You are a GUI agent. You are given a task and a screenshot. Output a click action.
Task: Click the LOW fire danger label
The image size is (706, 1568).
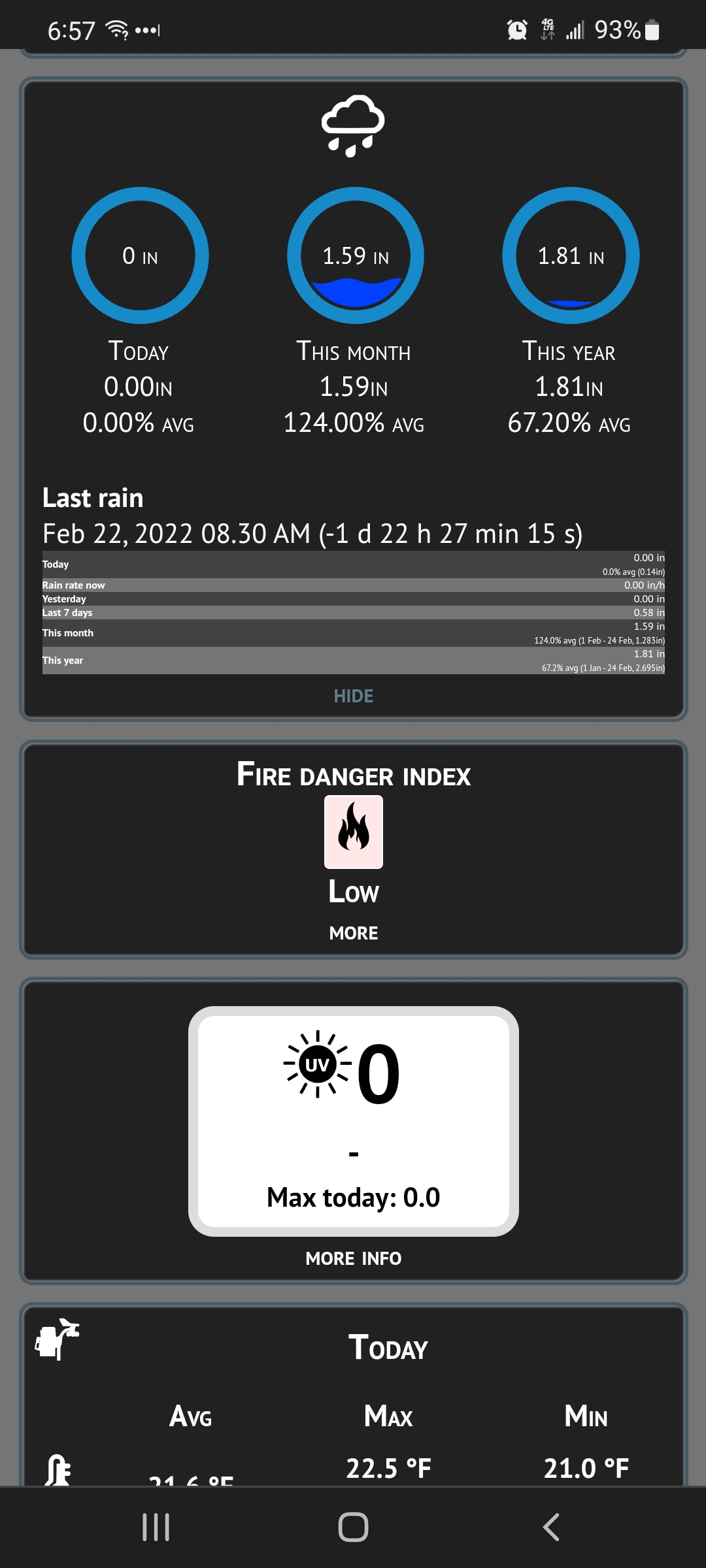click(353, 891)
